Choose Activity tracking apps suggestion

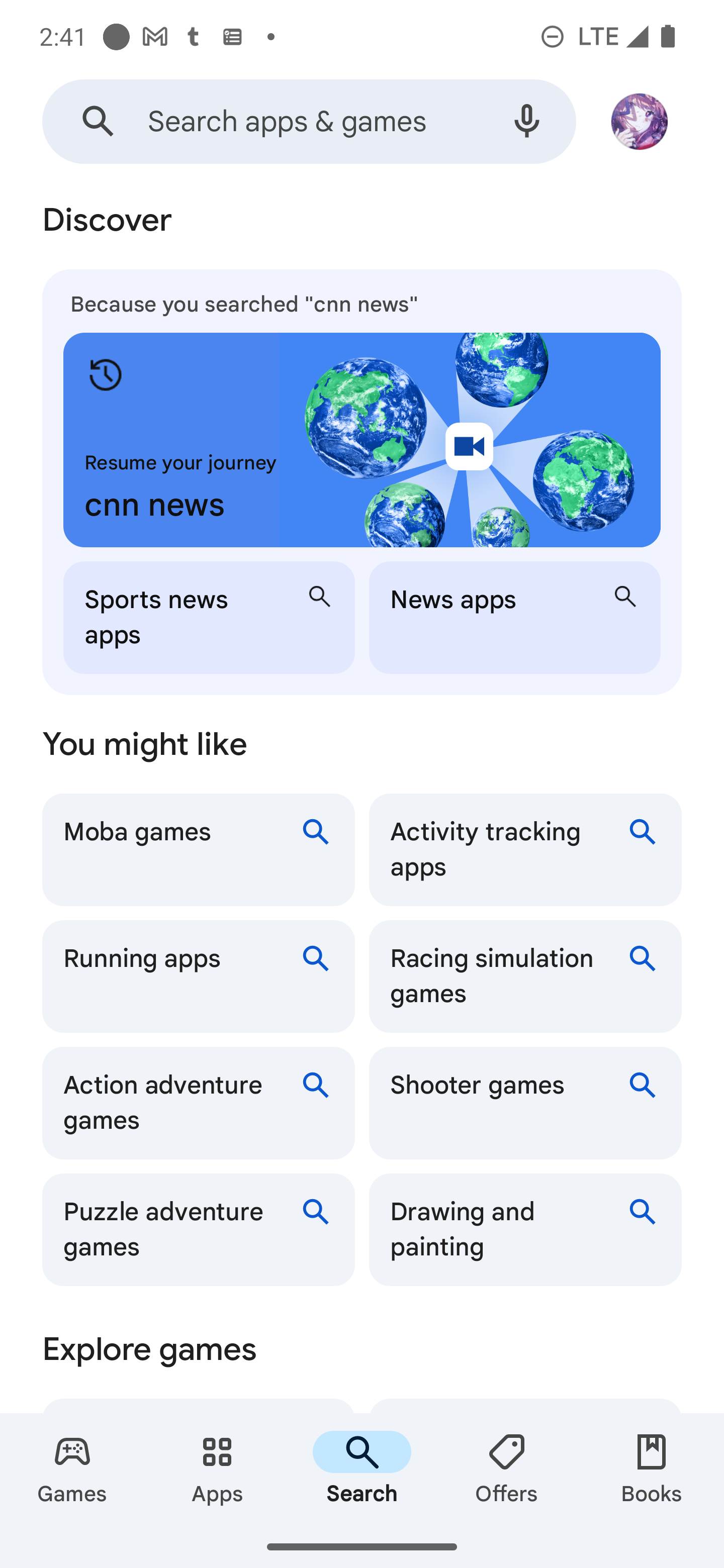coord(525,849)
